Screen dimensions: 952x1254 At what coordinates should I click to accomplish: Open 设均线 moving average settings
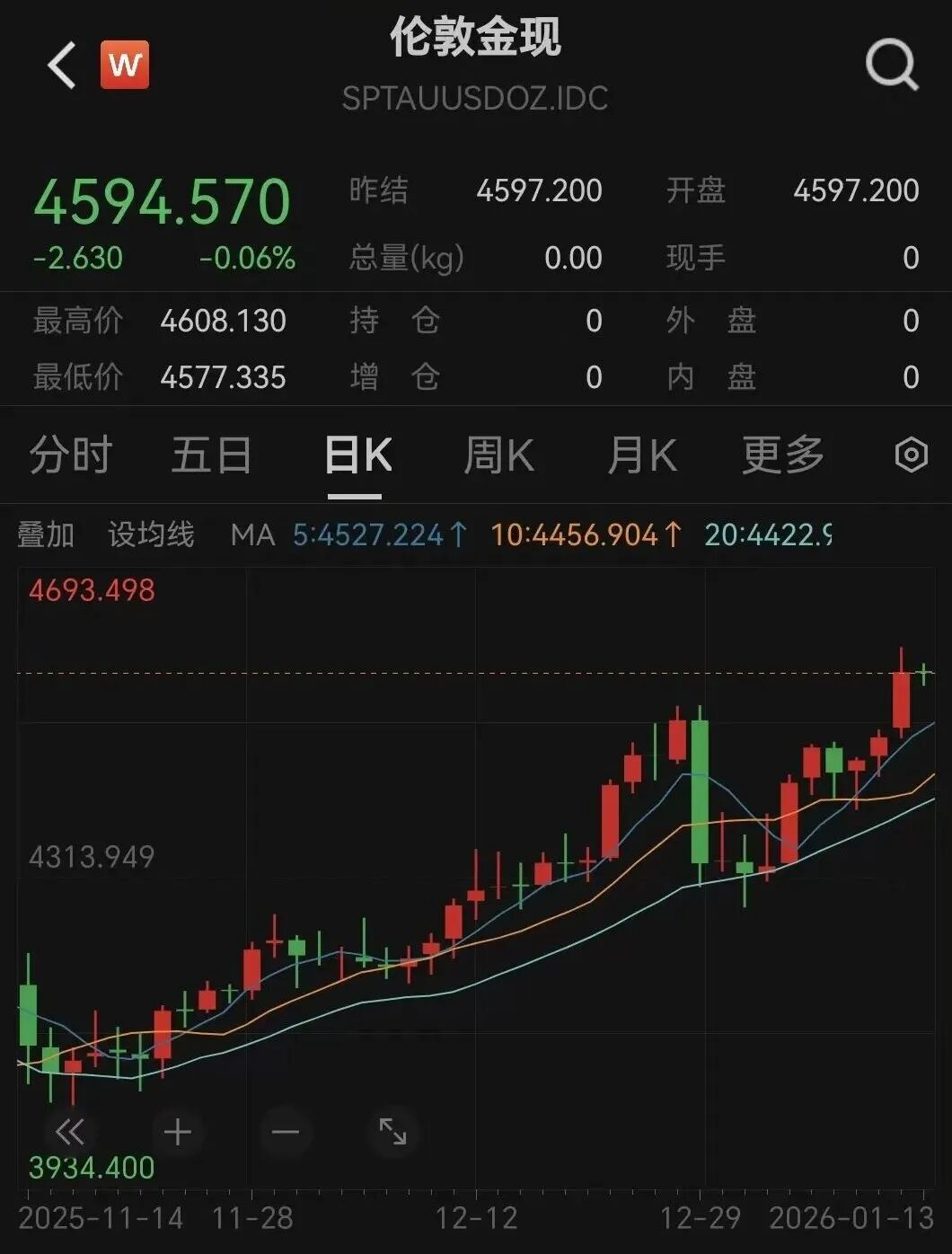pyautogui.click(x=151, y=535)
